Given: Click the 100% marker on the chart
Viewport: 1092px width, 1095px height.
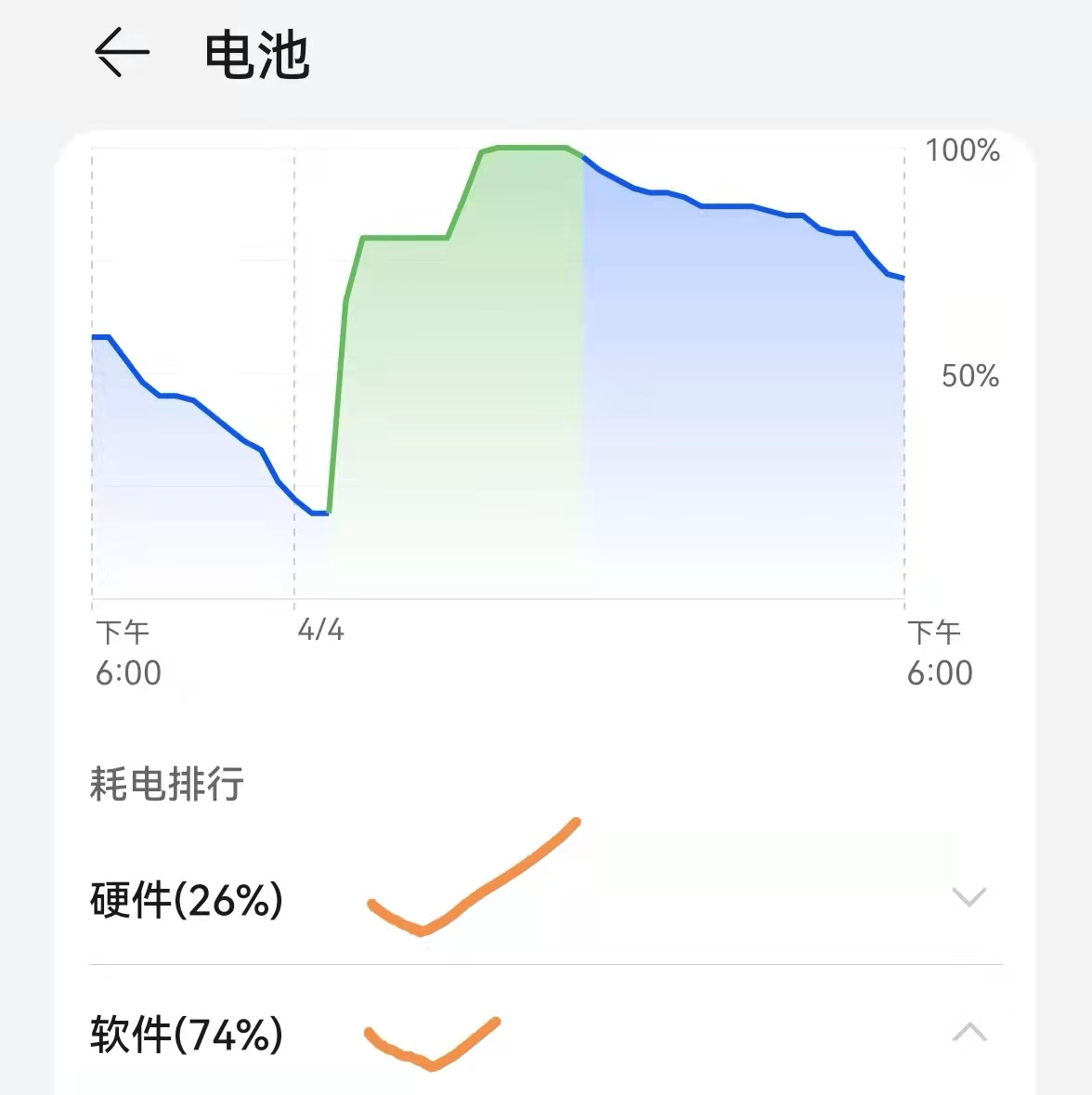Looking at the screenshot, I should [x=961, y=150].
